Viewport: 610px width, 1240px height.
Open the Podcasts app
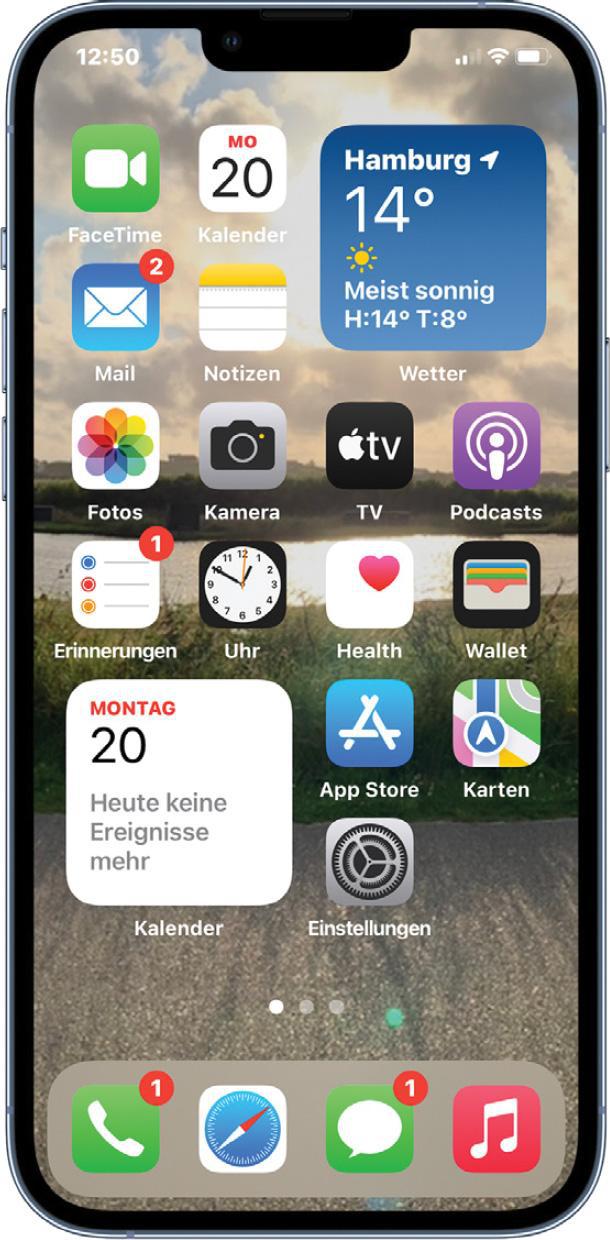(x=496, y=446)
